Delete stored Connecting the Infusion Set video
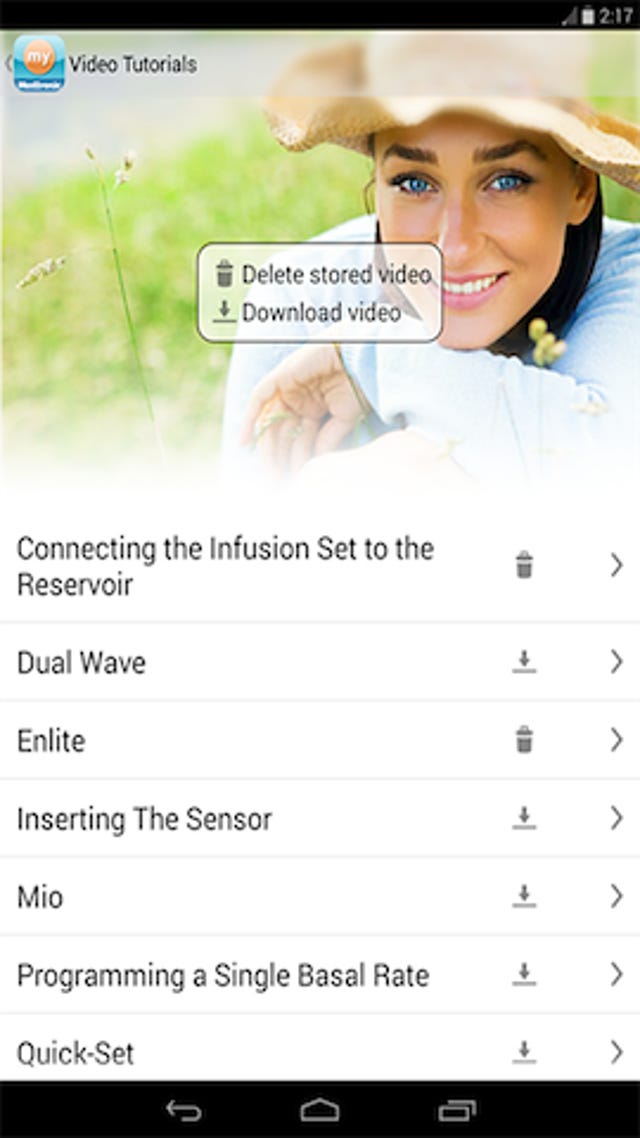The height and width of the screenshot is (1138, 640). click(524, 566)
